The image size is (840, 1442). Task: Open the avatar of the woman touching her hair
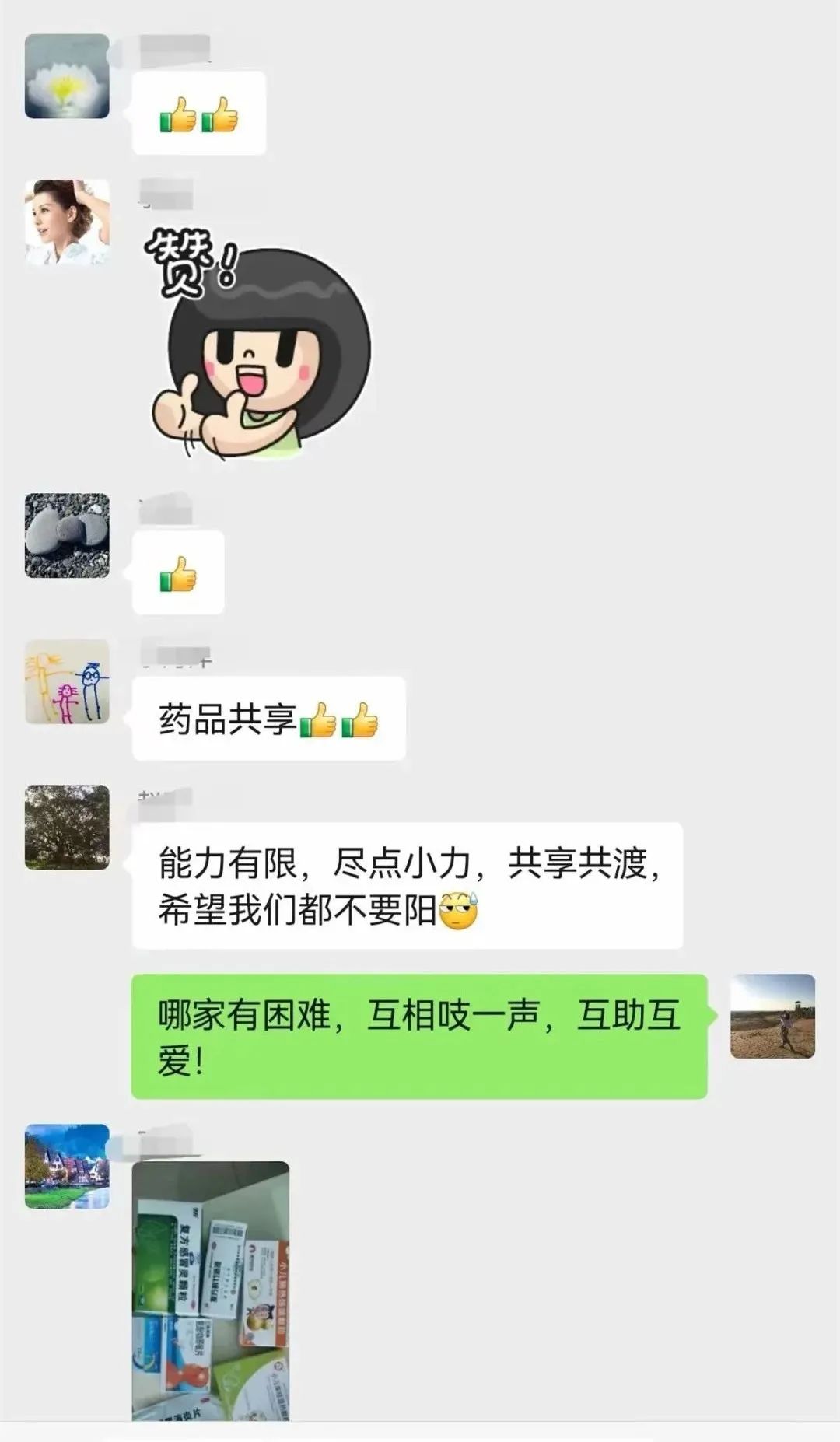pos(66,226)
